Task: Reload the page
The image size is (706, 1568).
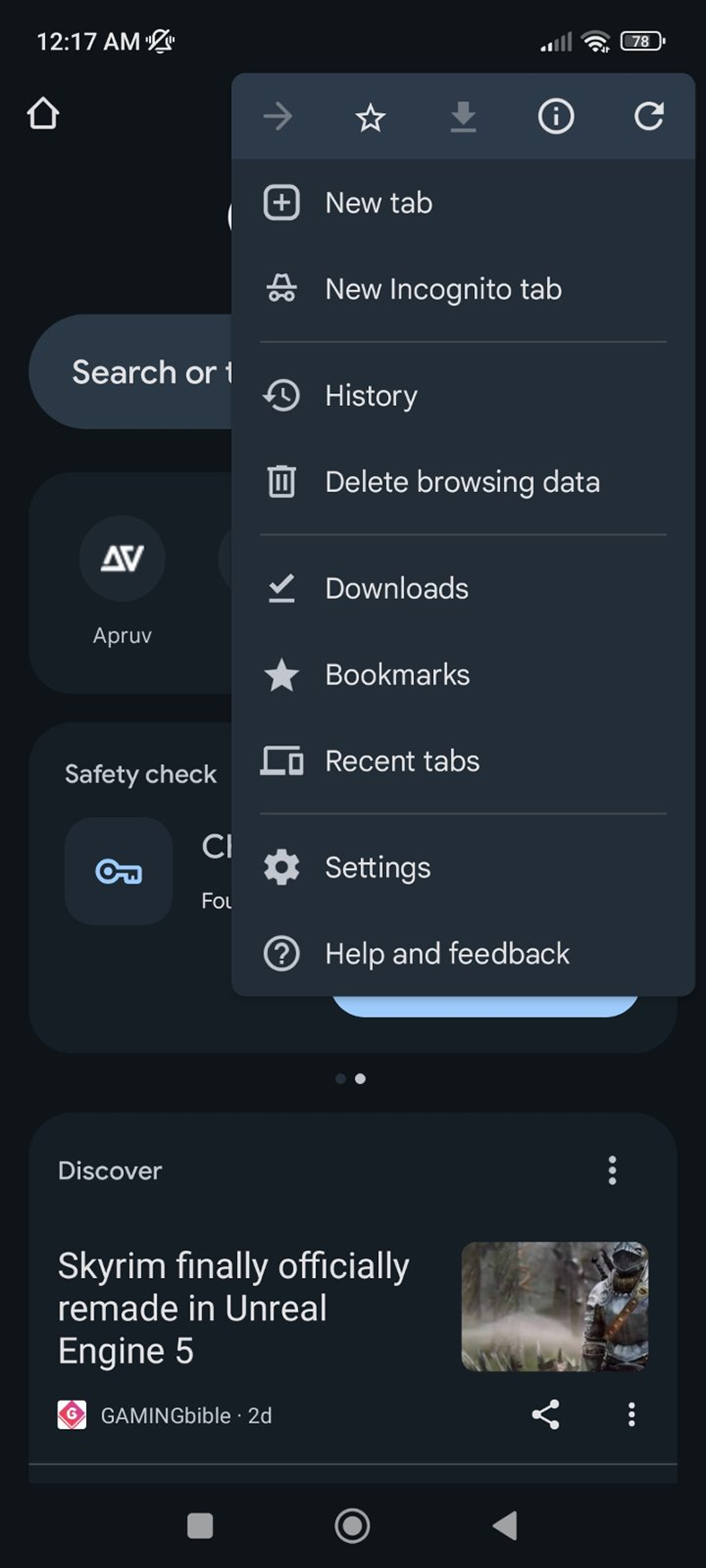Action: (649, 117)
